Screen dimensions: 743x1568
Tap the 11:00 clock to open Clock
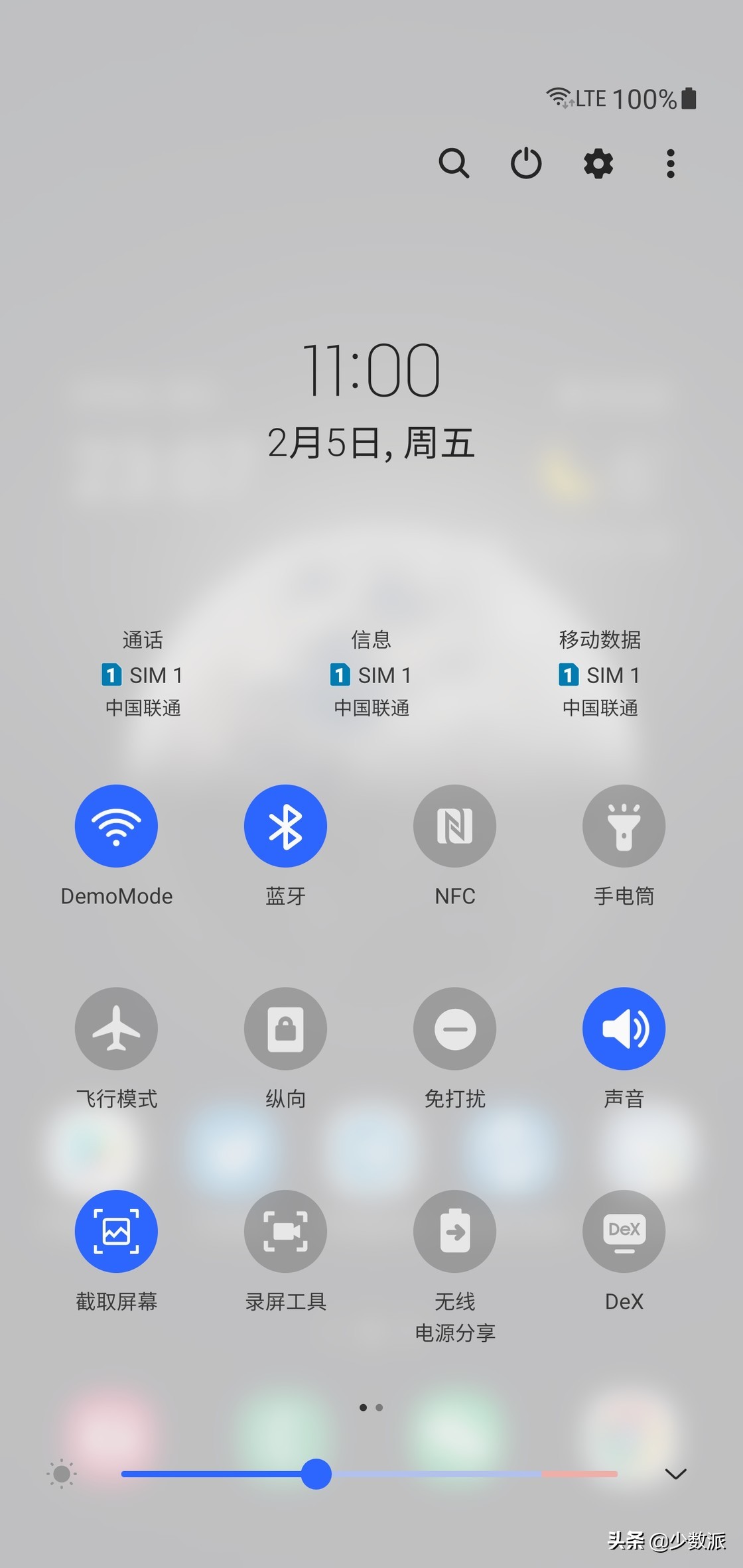pos(371,369)
